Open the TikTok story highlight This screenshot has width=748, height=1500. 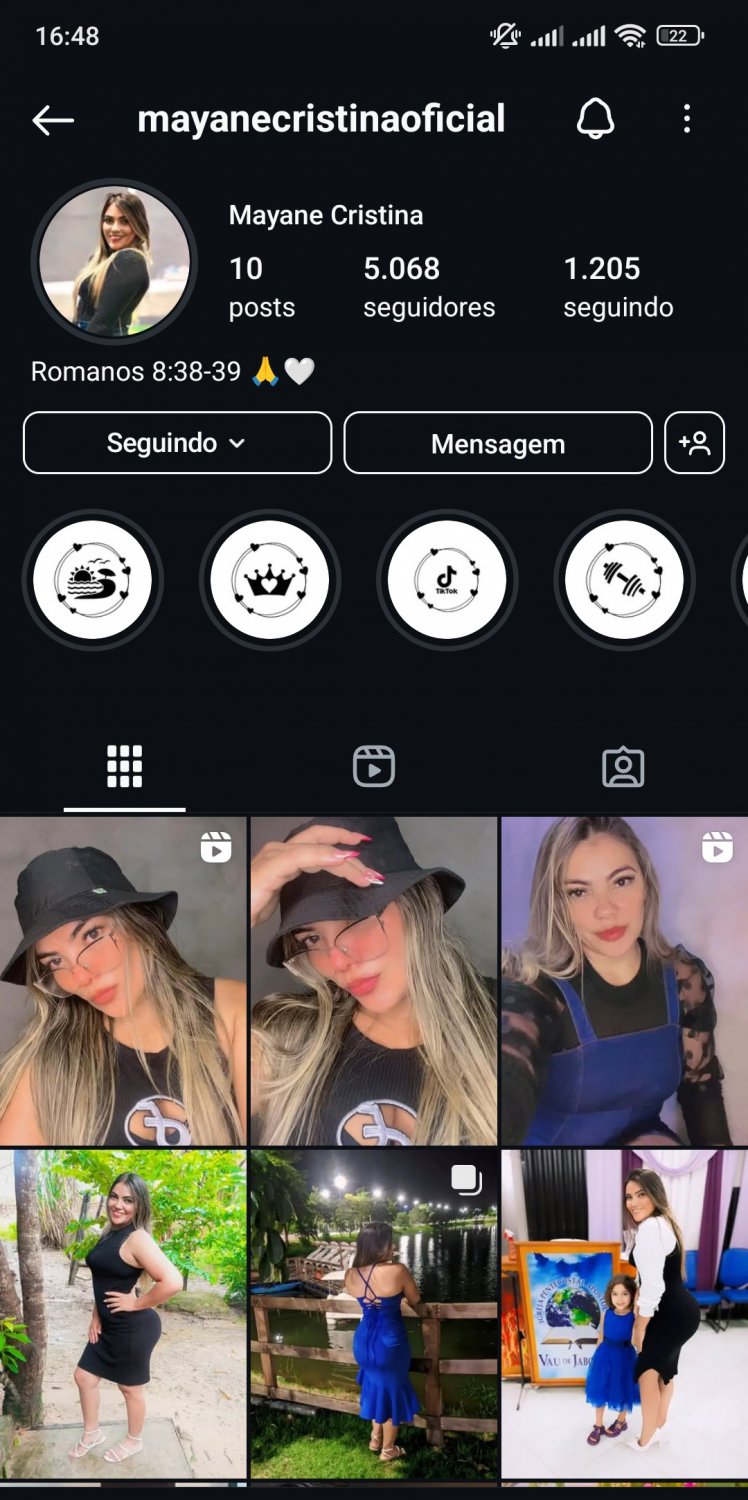tap(447, 580)
